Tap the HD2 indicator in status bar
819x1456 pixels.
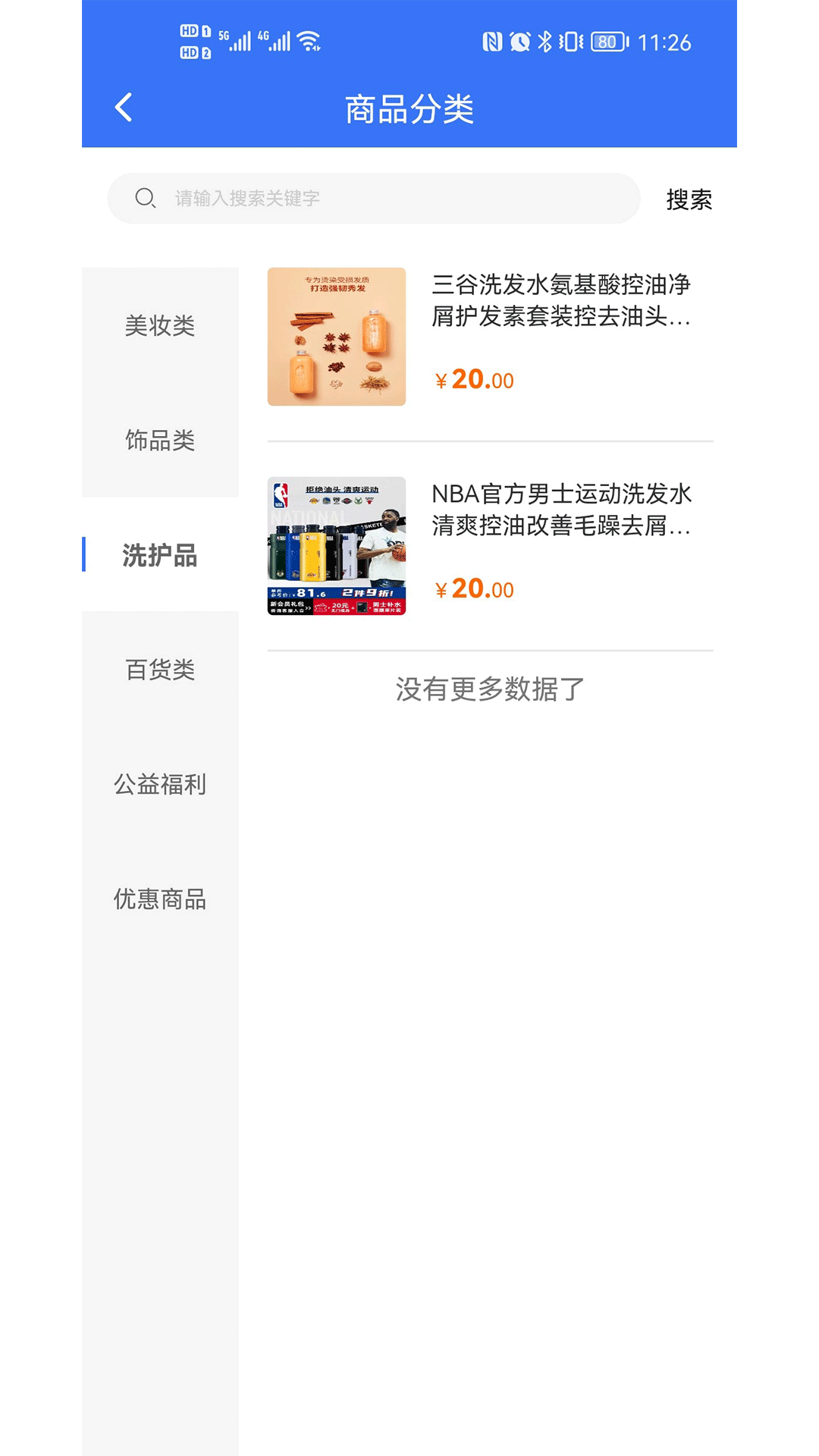[195, 53]
